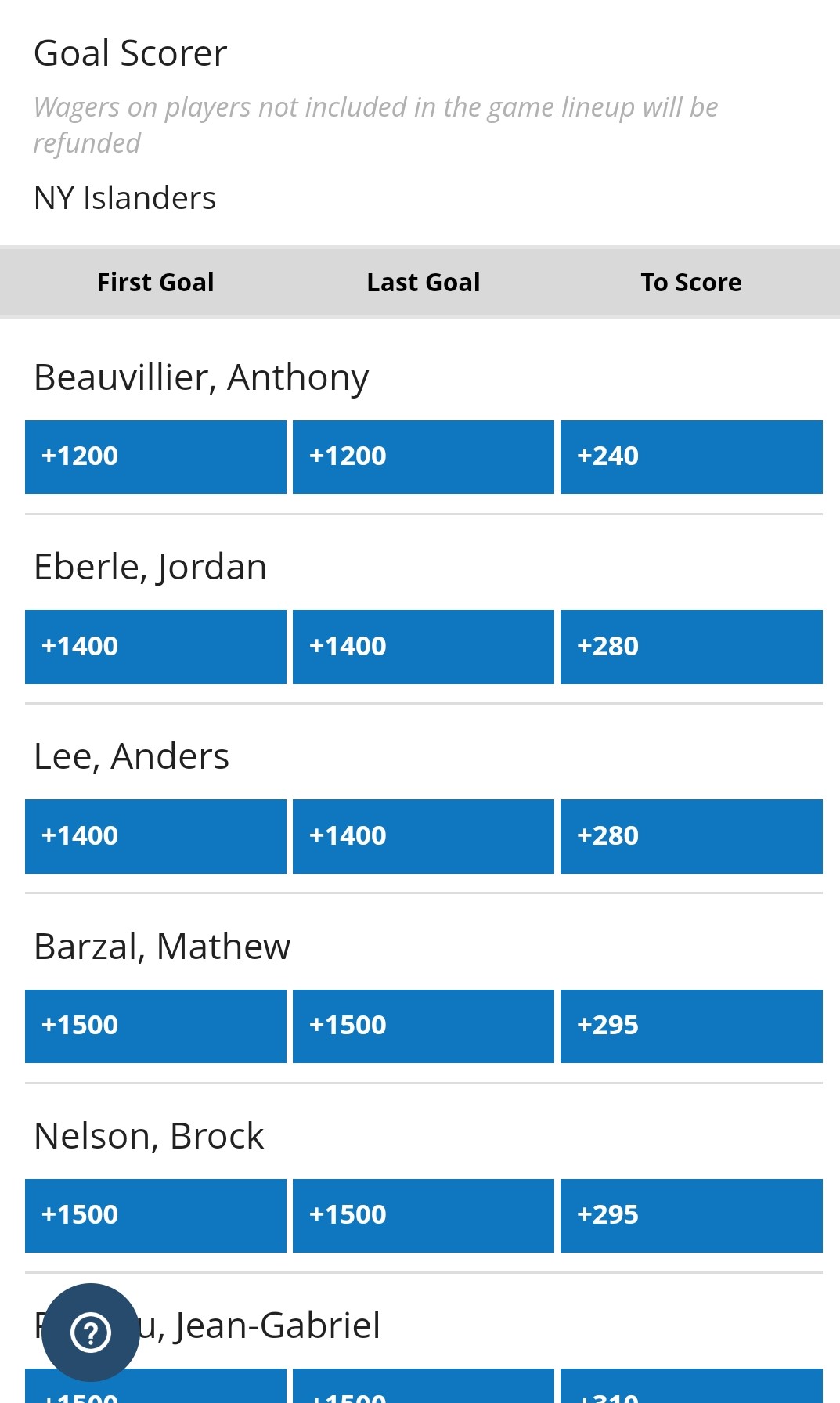The image size is (840, 1403).
Task: Select Beauvillier First Goal odds +1200
Action: tap(156, 457)
